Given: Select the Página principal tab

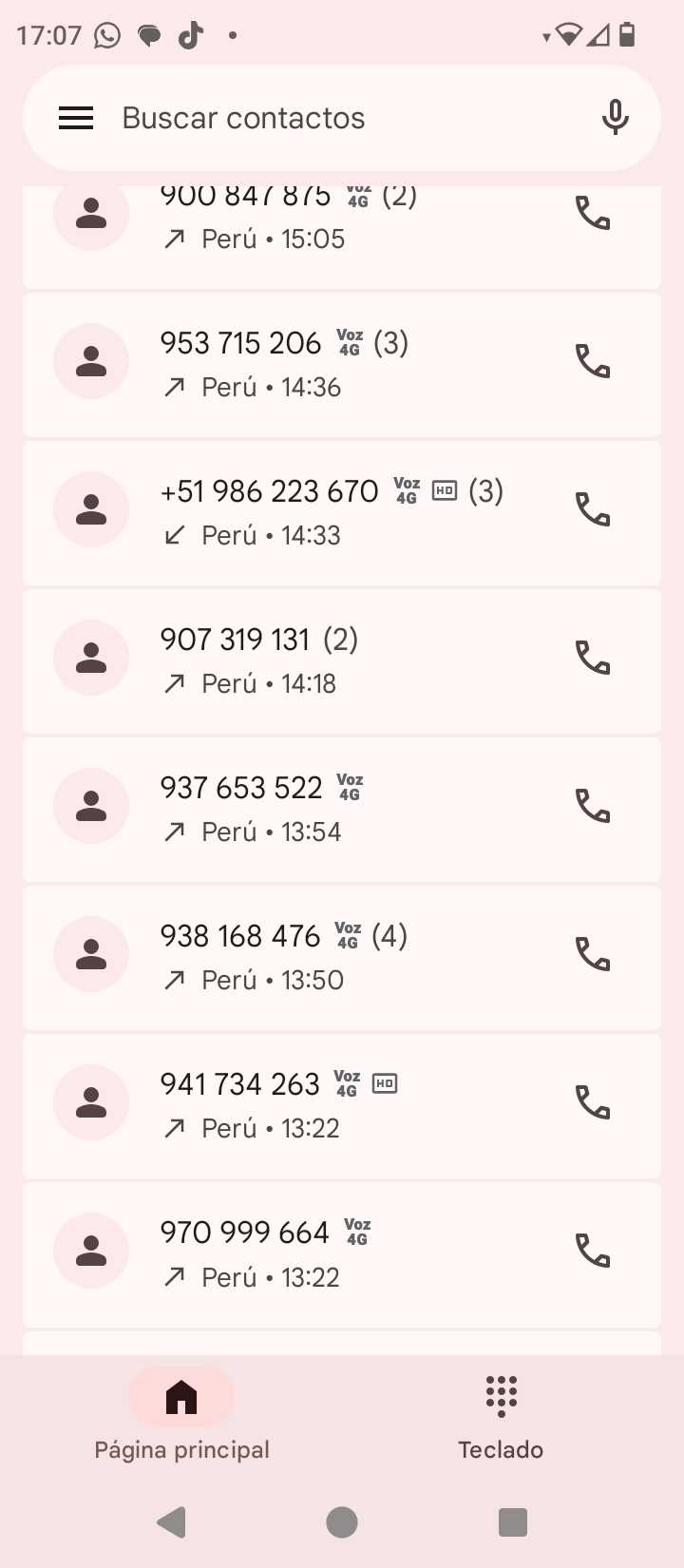Looking at the screenshot, I should pyautogui.click(x=181, y=1416).
